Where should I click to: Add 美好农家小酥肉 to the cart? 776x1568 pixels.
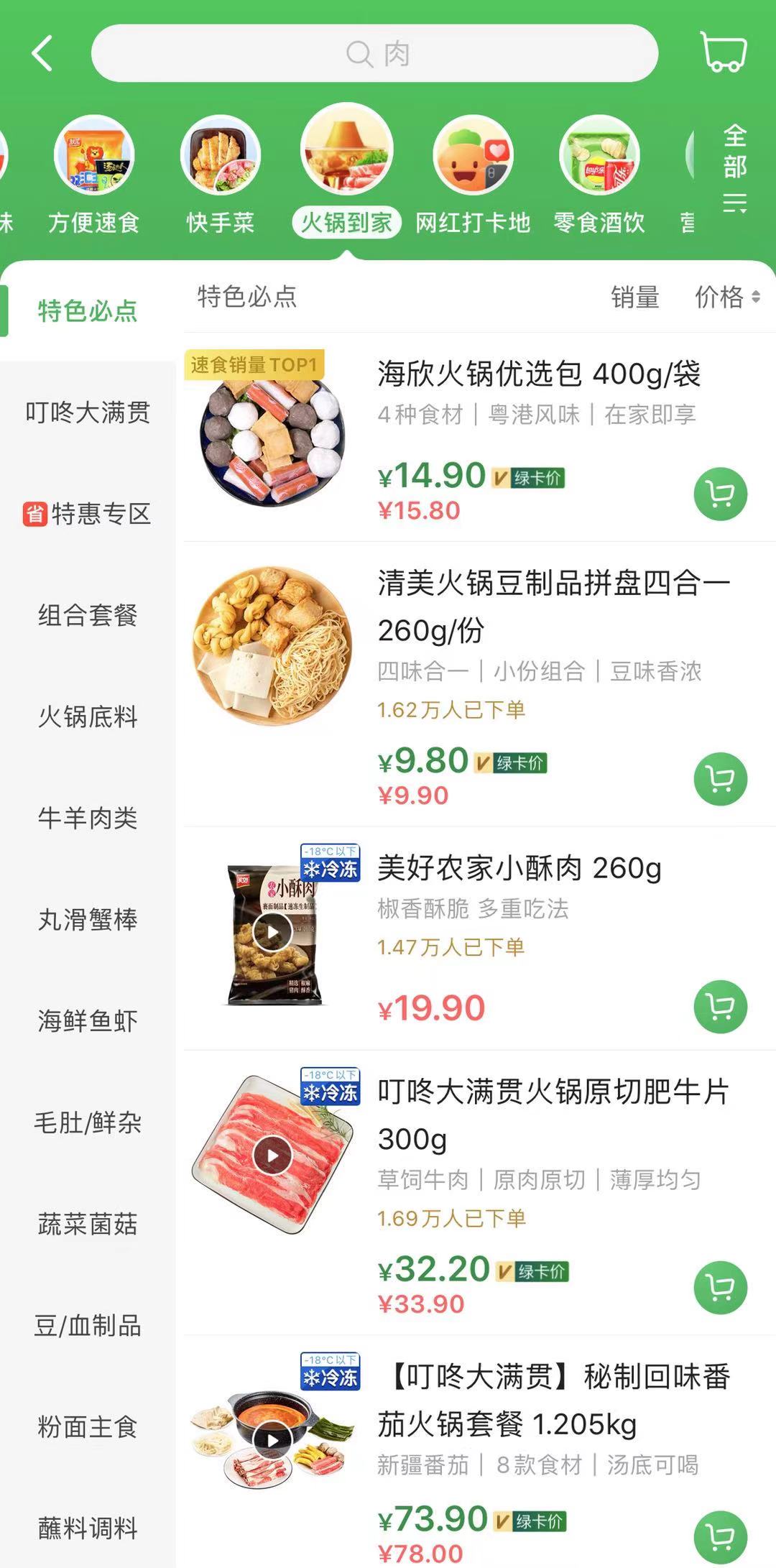coord(720,1007)
